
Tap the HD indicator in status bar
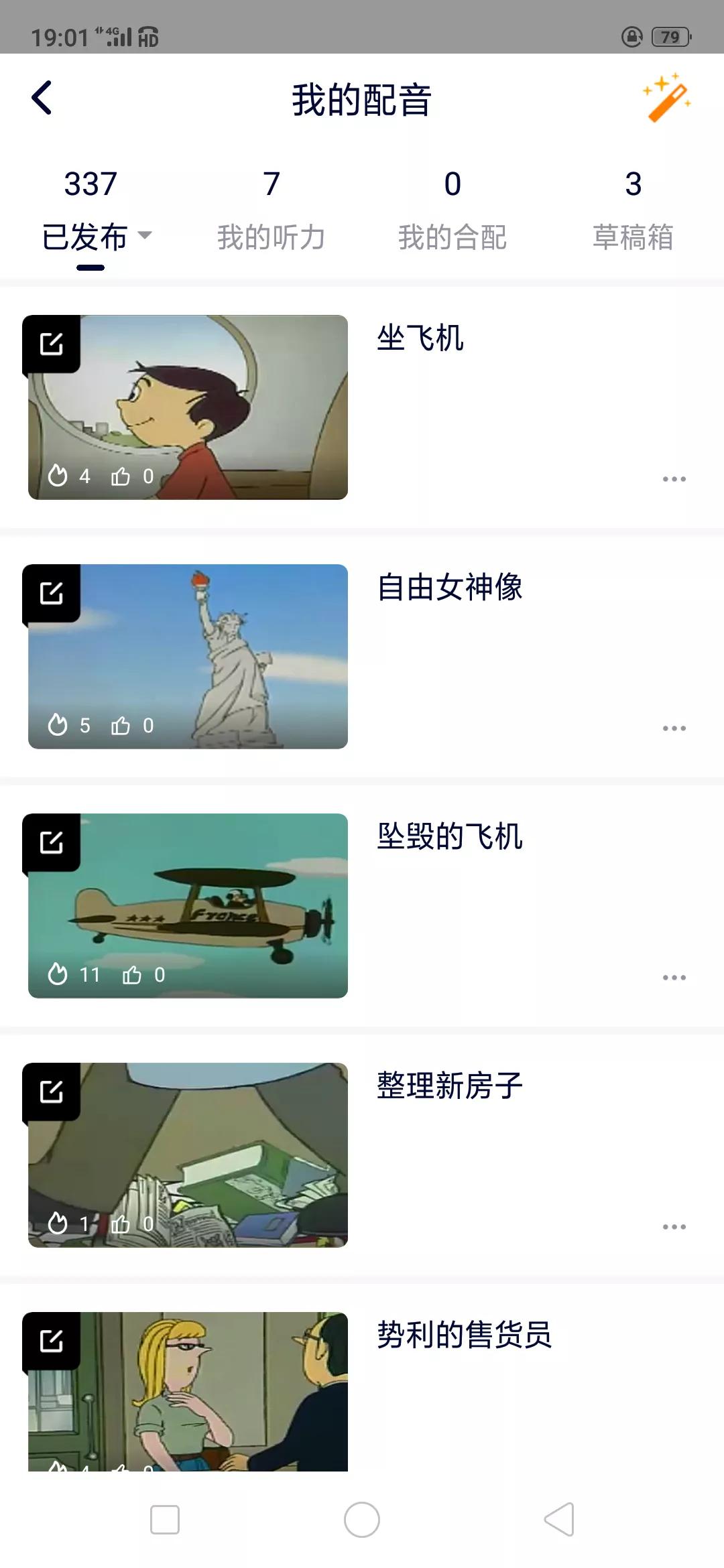tap(149, 38)
